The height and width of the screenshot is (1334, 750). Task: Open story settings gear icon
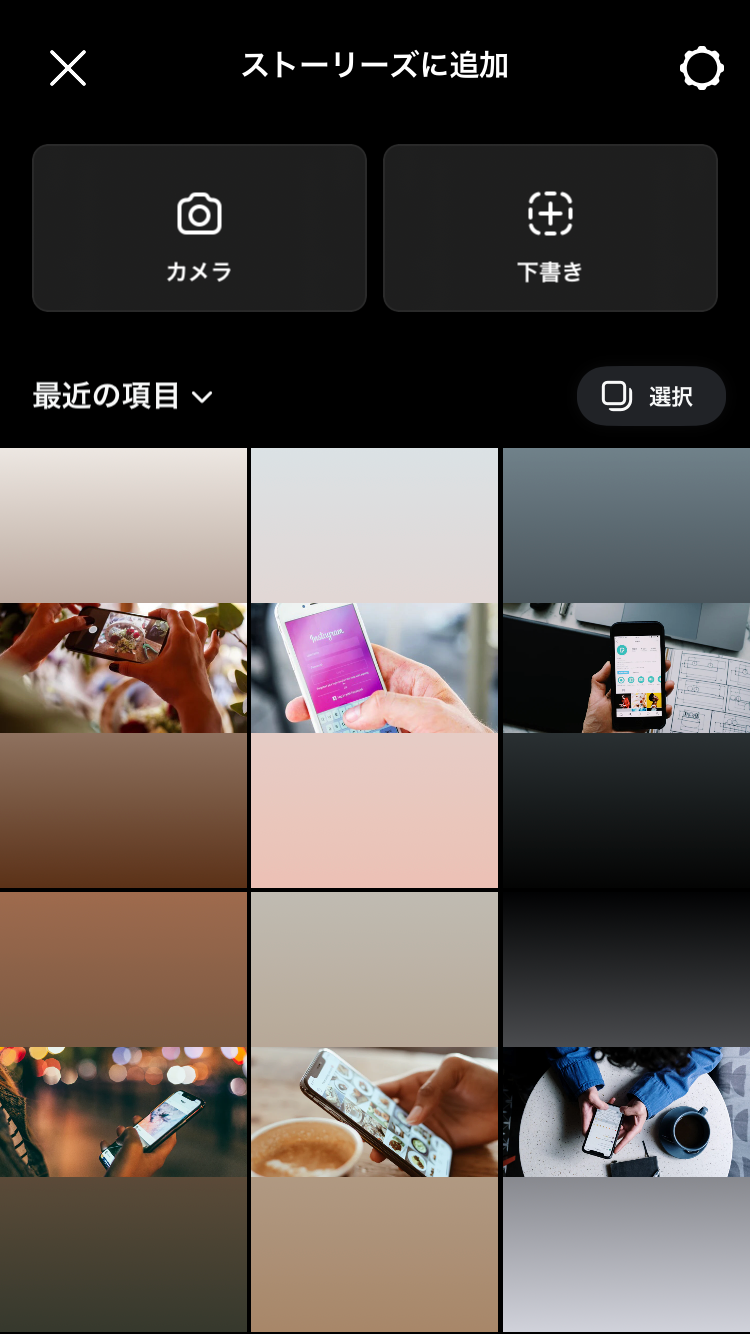coord(701,68)
